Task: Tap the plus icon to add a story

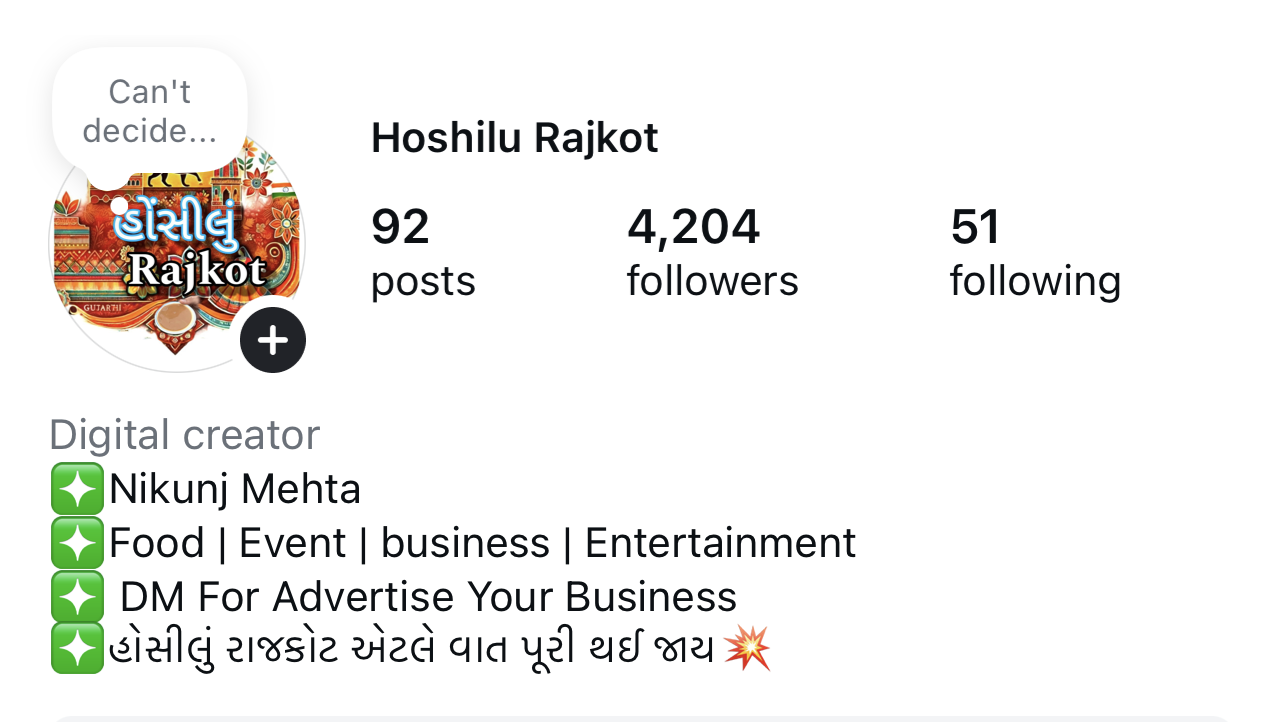Action: 272,341
